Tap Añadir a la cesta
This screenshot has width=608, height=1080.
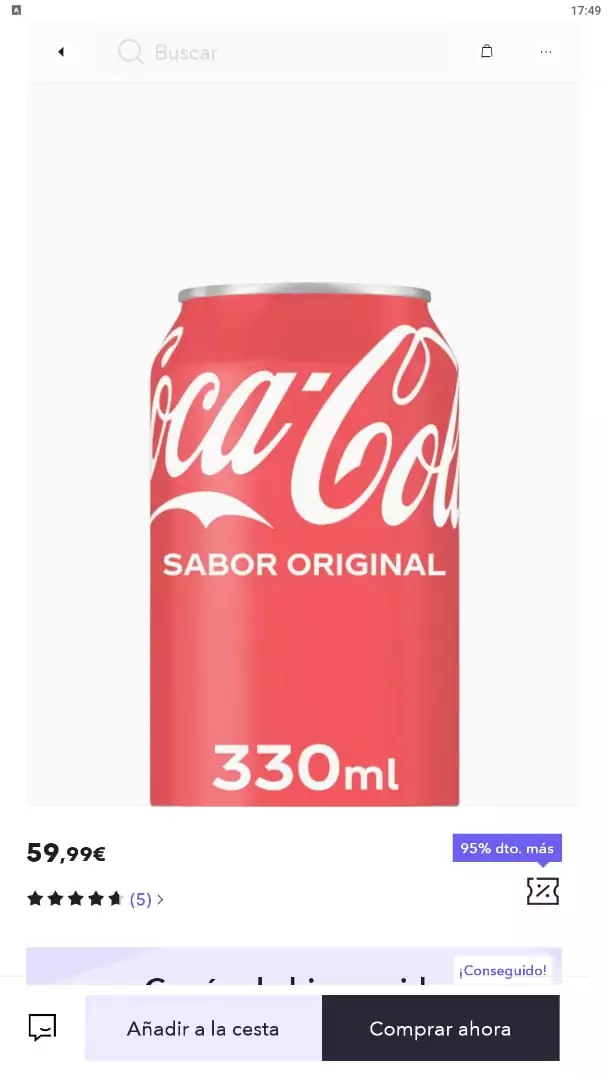point(203,1028)
